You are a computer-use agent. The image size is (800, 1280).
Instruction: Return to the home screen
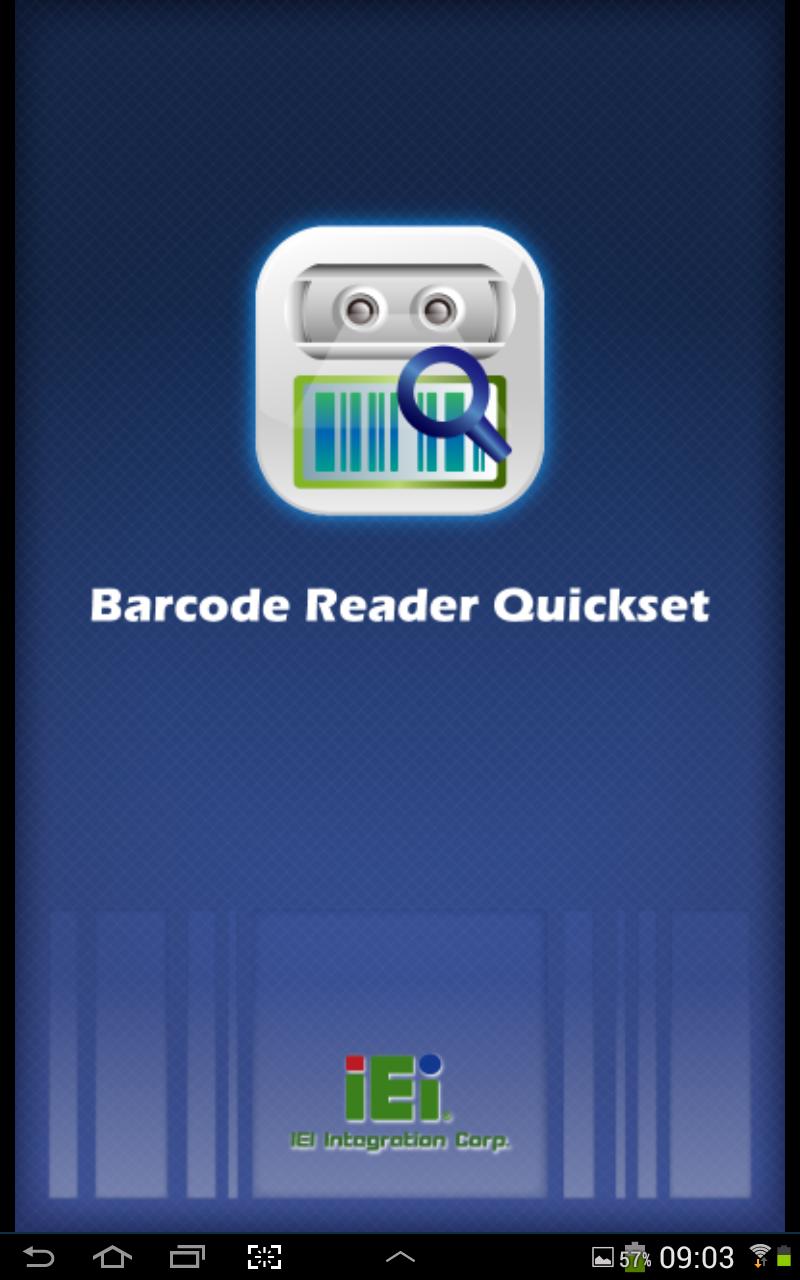[112, 1256]
